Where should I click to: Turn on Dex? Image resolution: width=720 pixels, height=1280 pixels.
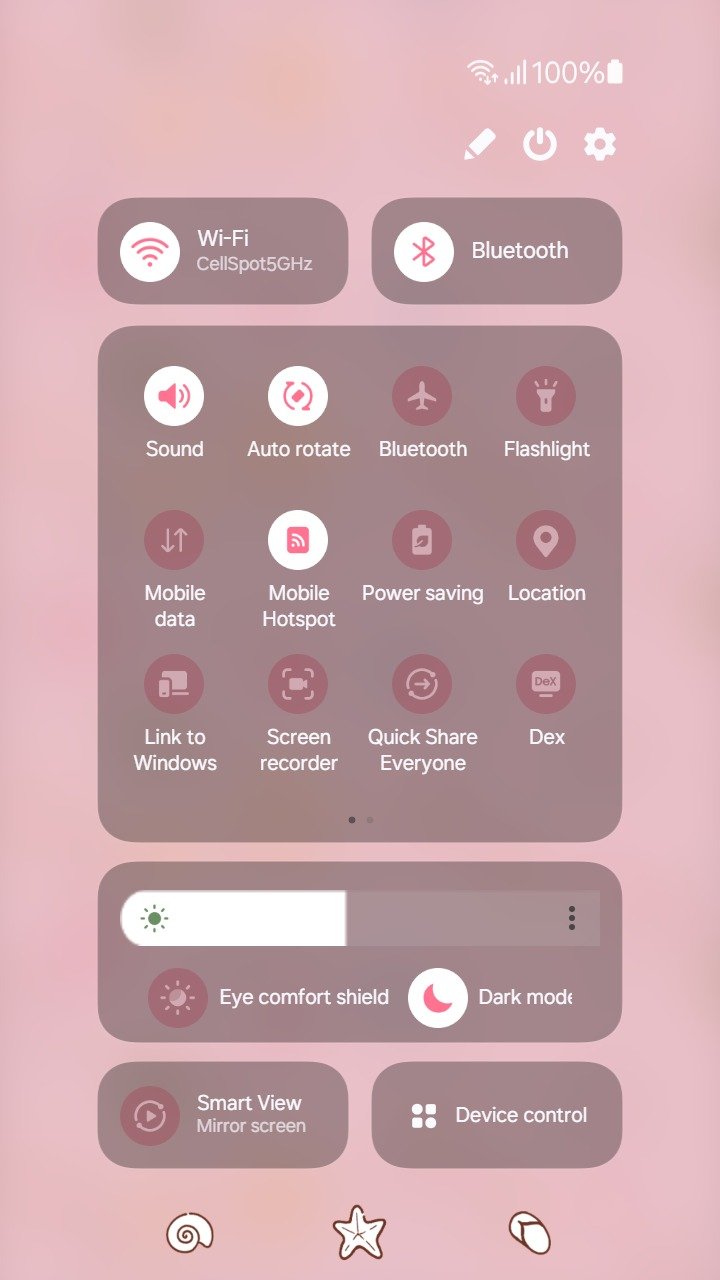pos(546,684)
